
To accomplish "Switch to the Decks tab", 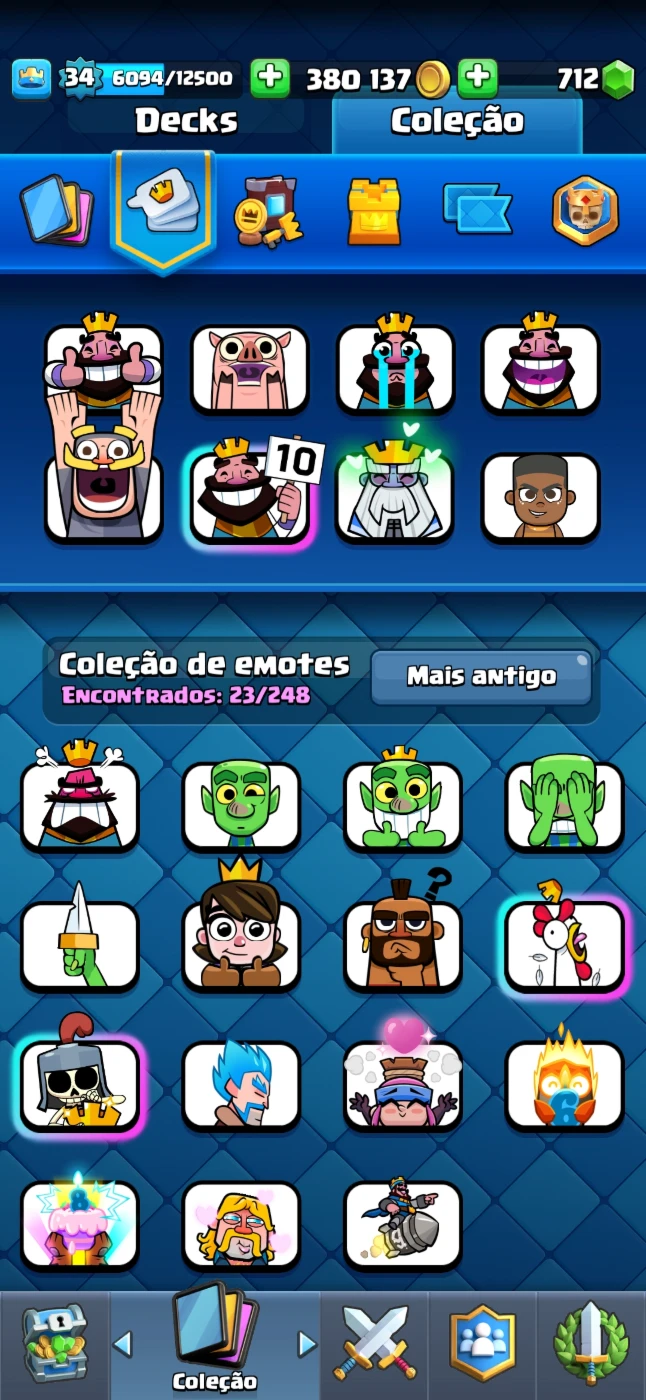I will point(186,121).
